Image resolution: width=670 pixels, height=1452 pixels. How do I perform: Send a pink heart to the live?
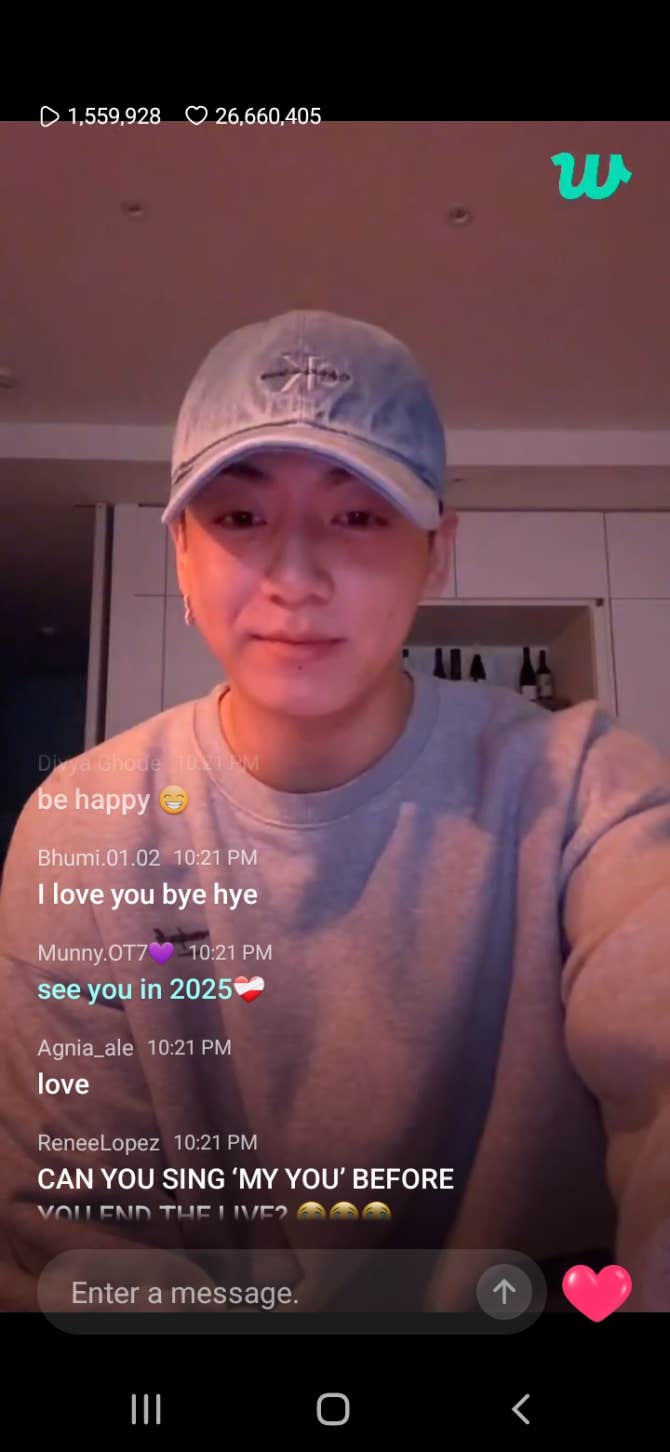click(597, 1291)
